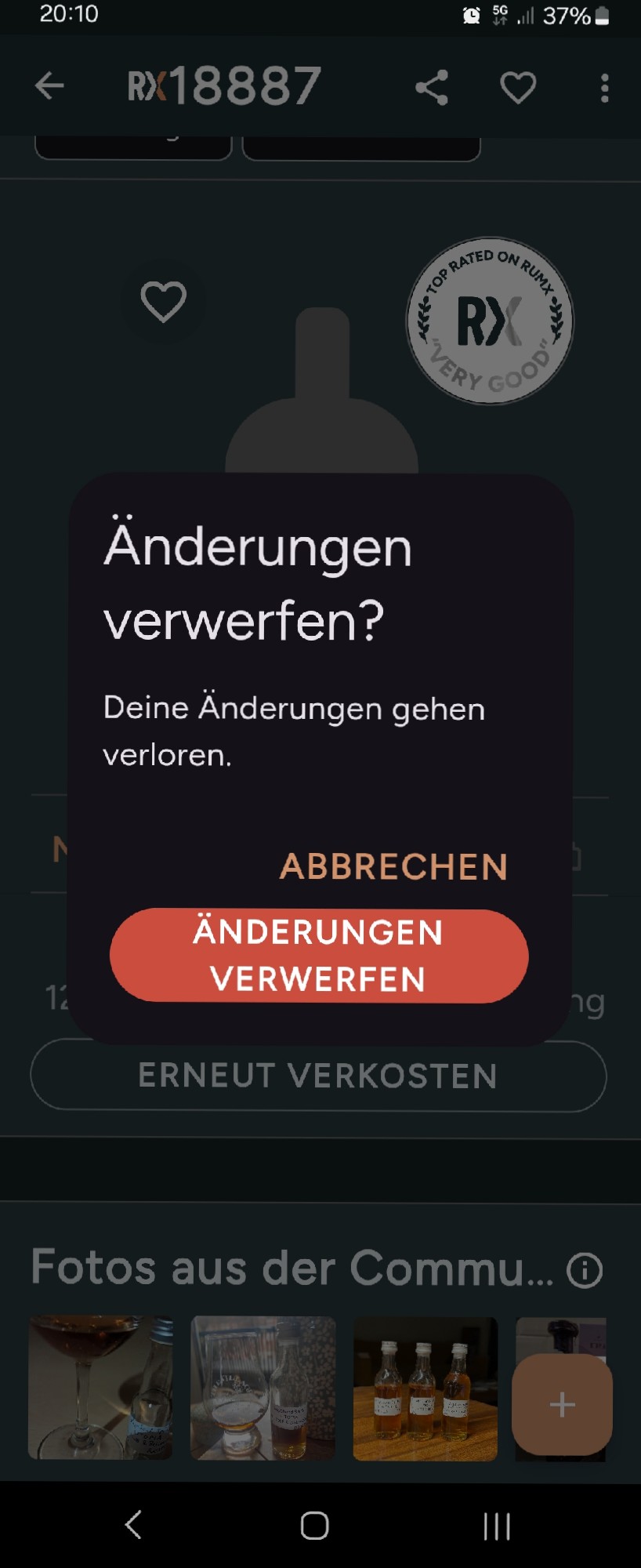Open the home screen button

[314, 1525]
